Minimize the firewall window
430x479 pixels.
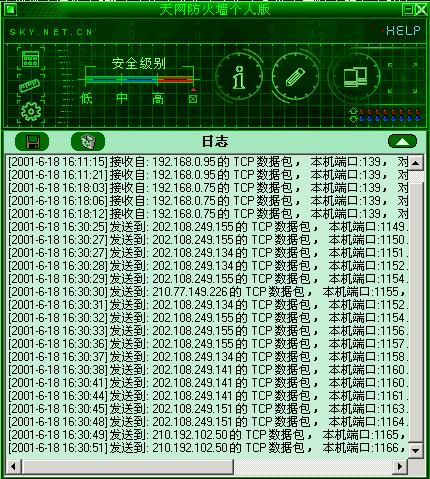coord(409,10)
